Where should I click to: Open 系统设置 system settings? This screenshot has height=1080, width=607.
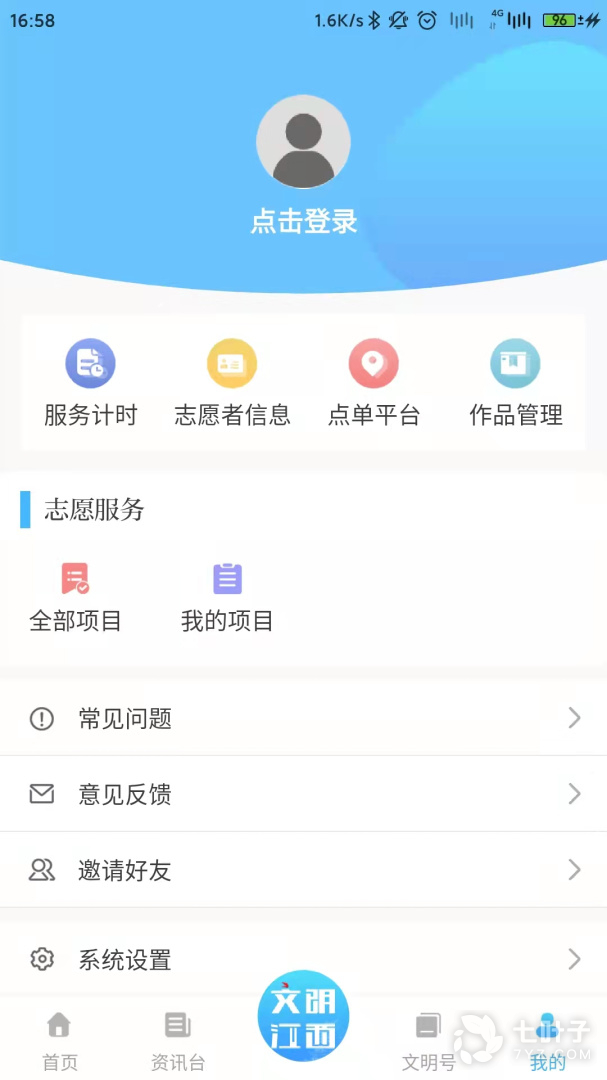pyautogui.click(x=303, y=960)
